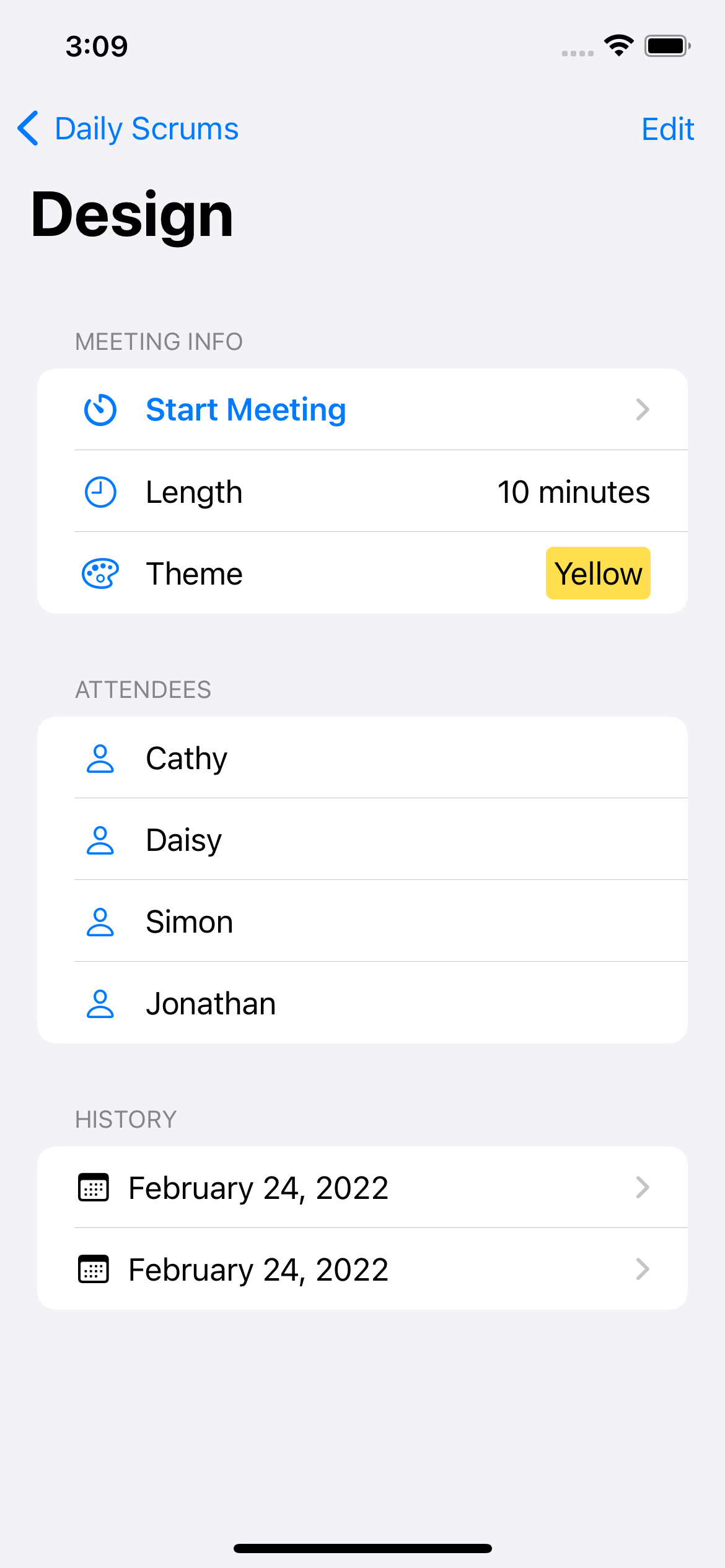Select the ATTENDEES section header
725x1568 pixels.
[143, 689]
